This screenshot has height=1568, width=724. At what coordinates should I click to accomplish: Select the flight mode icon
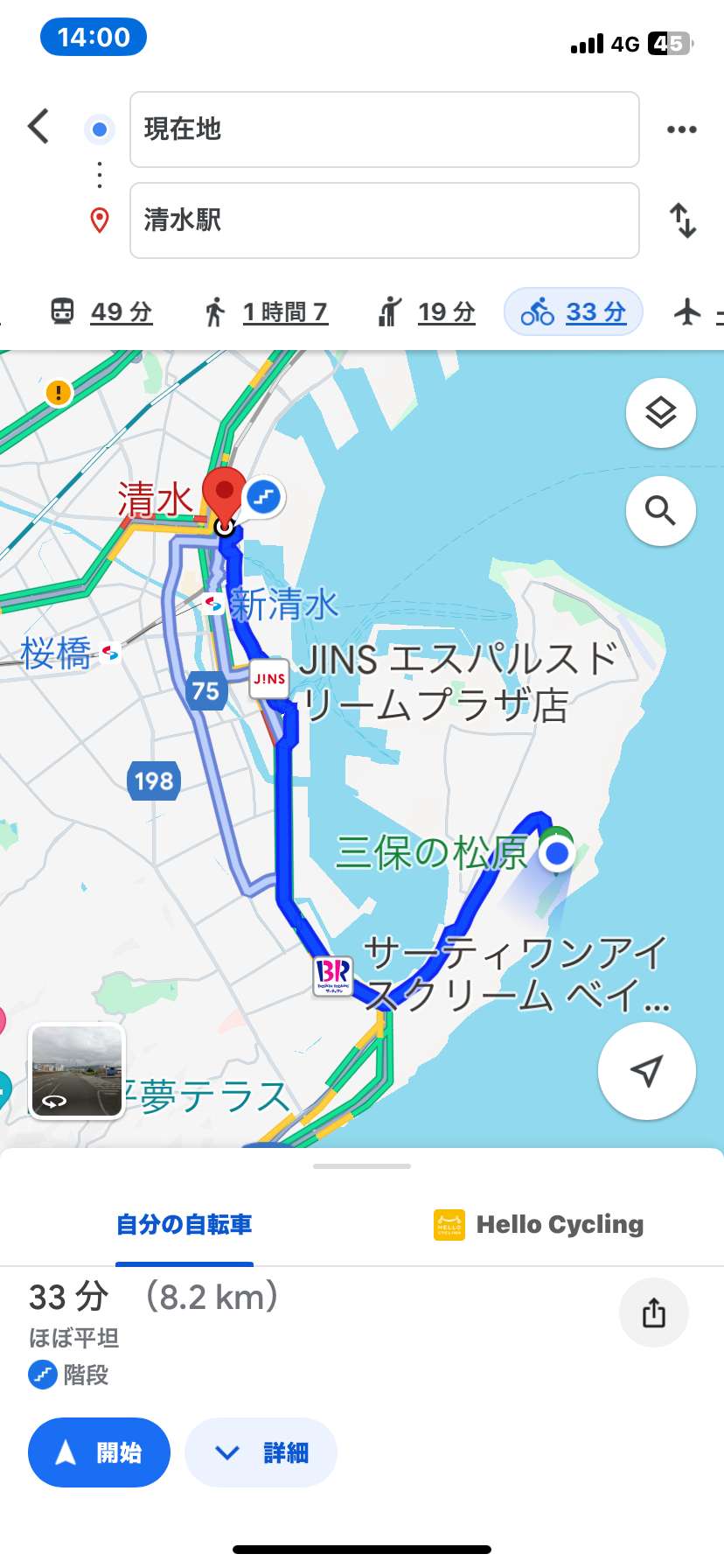[x=688, y=311]
